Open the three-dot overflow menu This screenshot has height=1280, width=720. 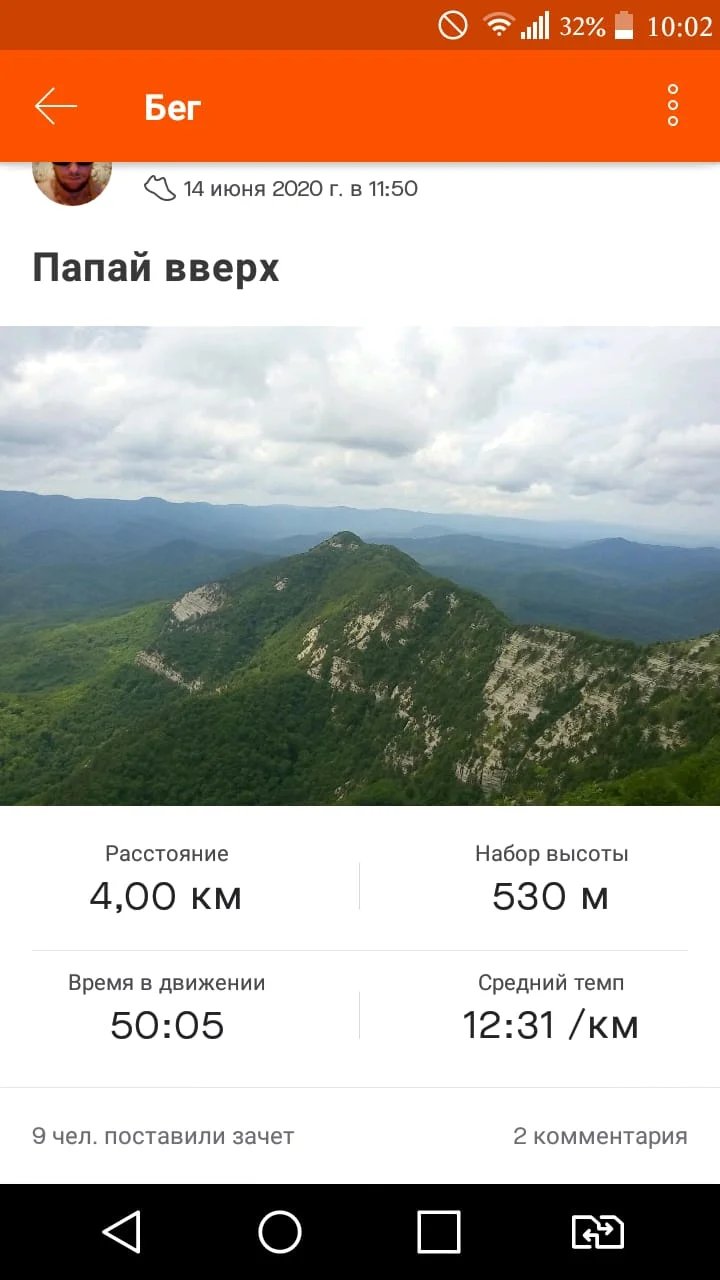pos(673,105)
